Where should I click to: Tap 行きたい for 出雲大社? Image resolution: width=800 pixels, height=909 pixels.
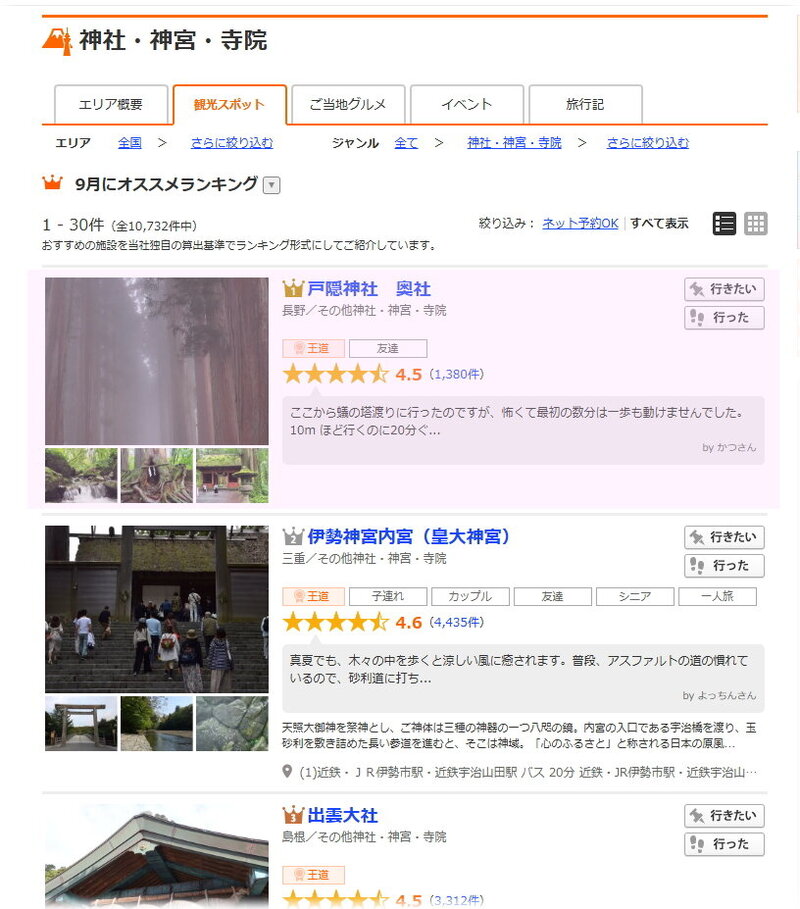(x=724, y=815)
